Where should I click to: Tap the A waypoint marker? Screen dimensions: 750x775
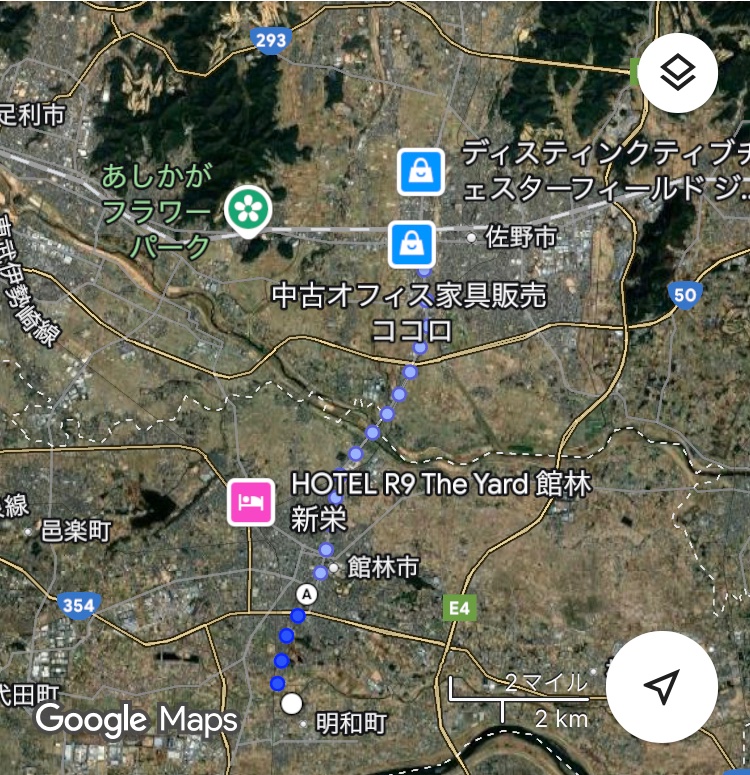click(307, 594)
